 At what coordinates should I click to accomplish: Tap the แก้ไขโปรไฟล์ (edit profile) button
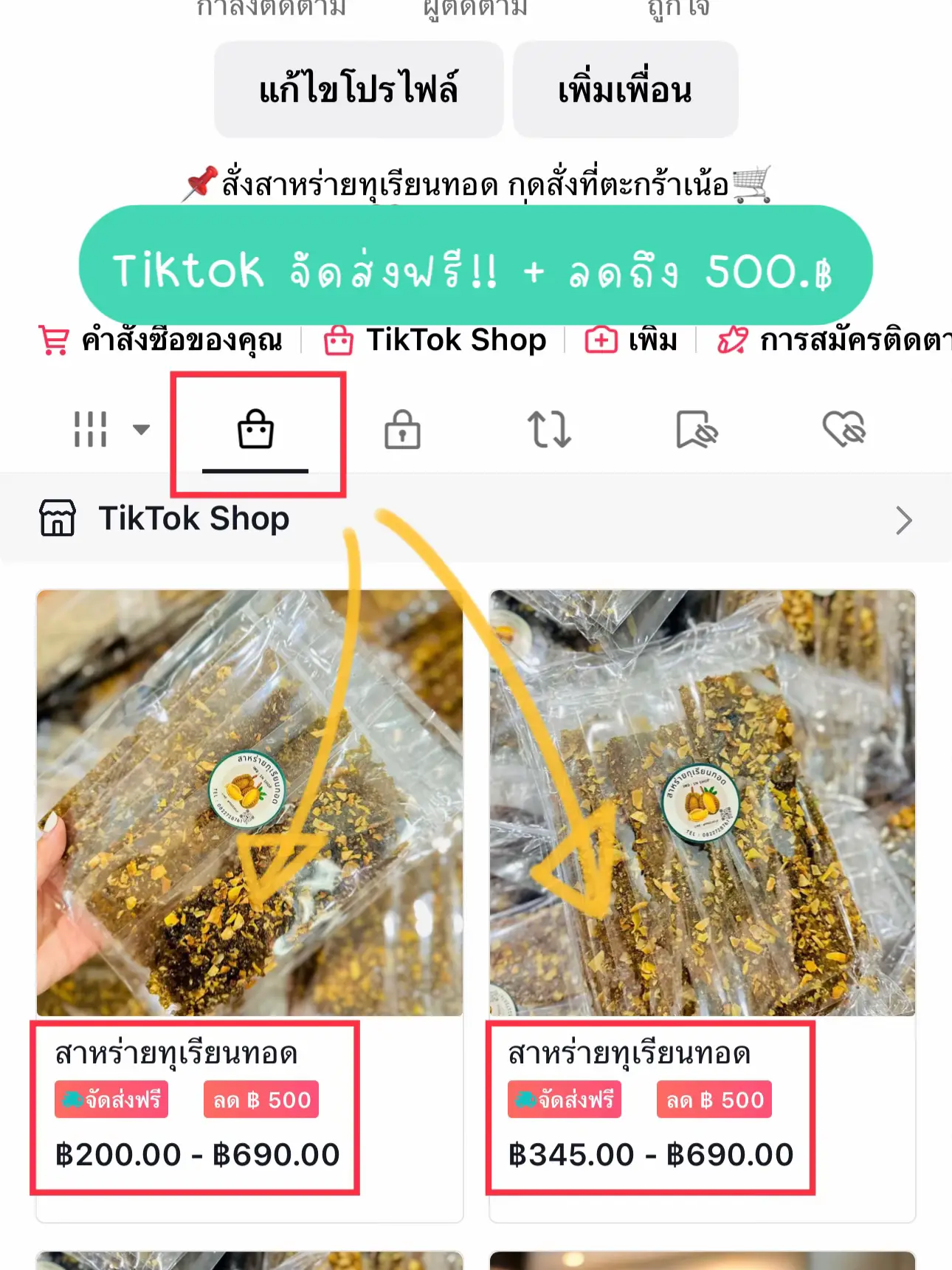pos(359,89)
